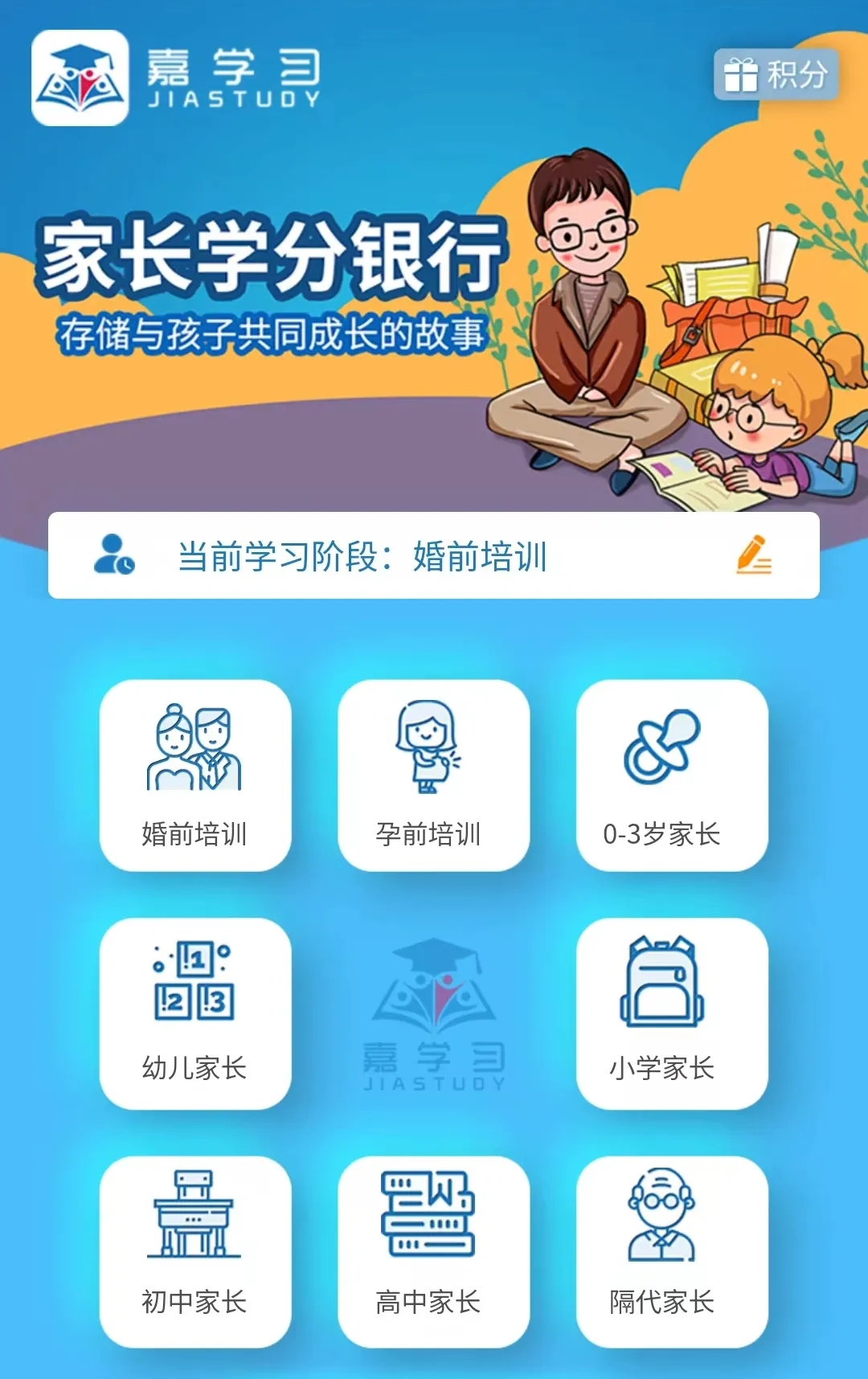Open the 积分 points button
Viewport: 868px width, 1379px height.
pyautogui.click(x=776, y=75)
